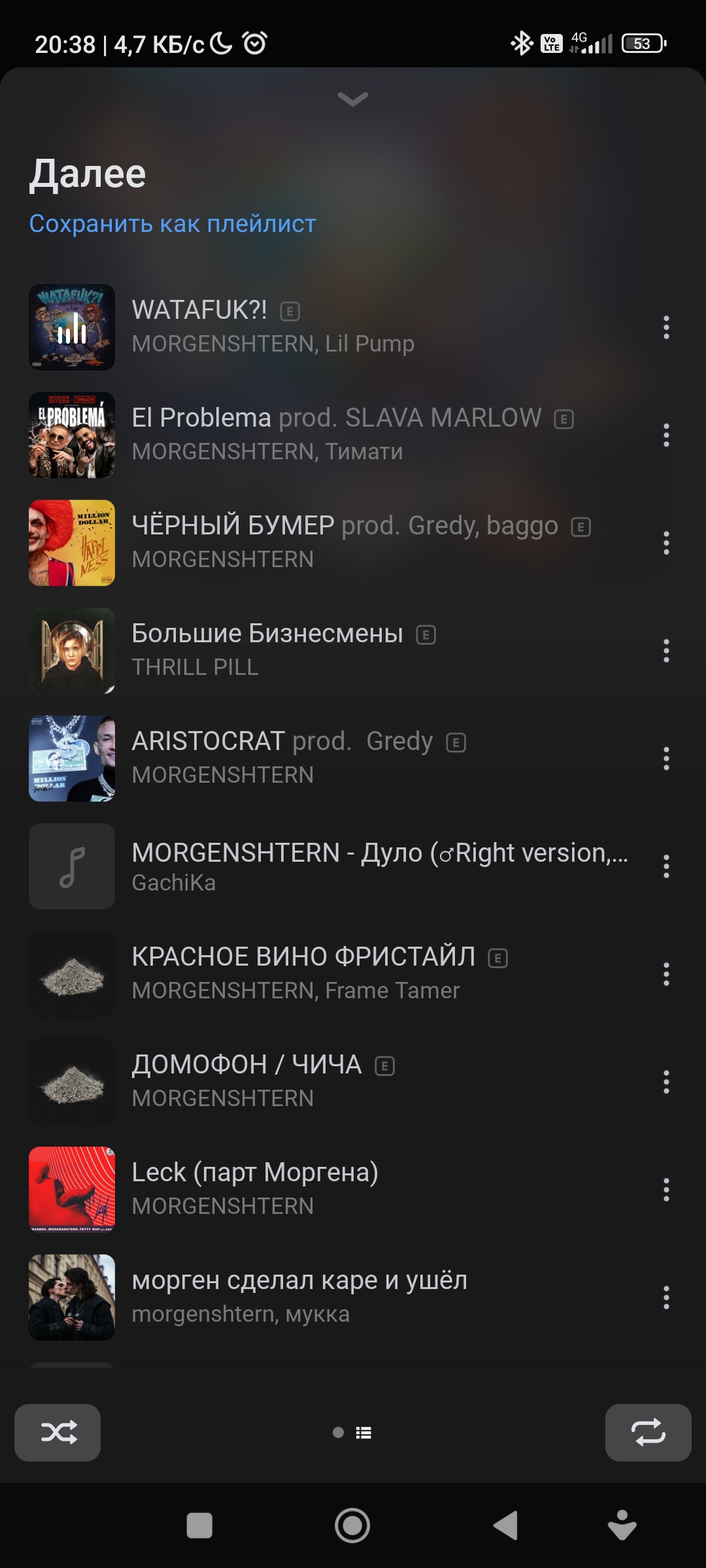
Task: Open options for the WATAFUK?! track
Action: pos(666,327)
